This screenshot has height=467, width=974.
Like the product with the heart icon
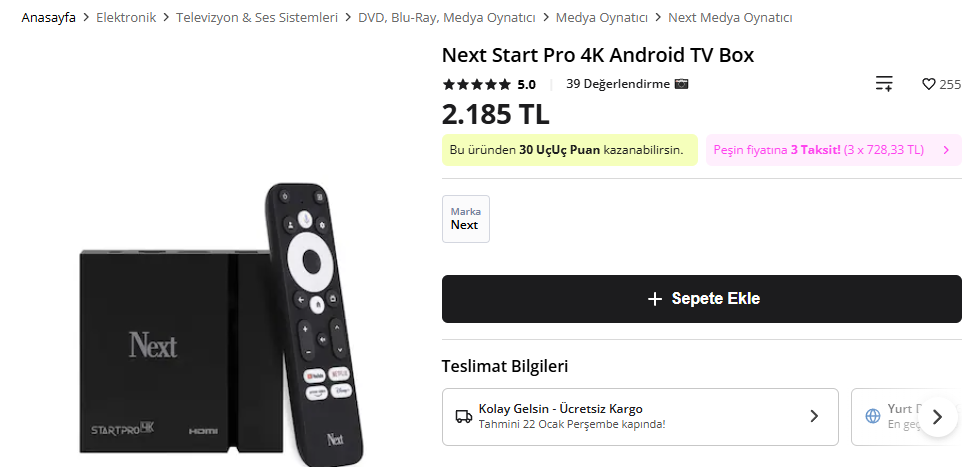tap(928, 84)
